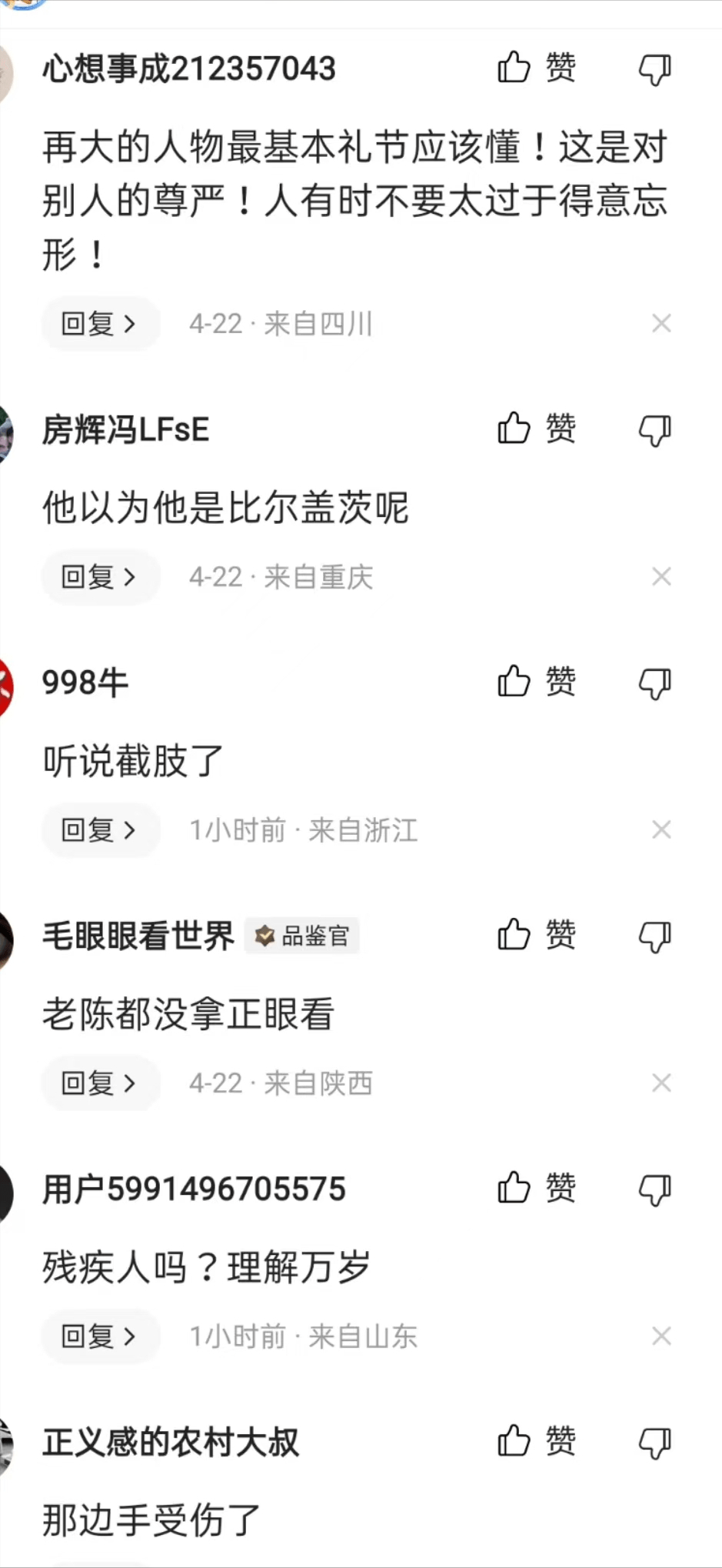Dislike 正义感的农村大叔's comment
Viewport: 722px width, 1568px height.
(655, 1443)
